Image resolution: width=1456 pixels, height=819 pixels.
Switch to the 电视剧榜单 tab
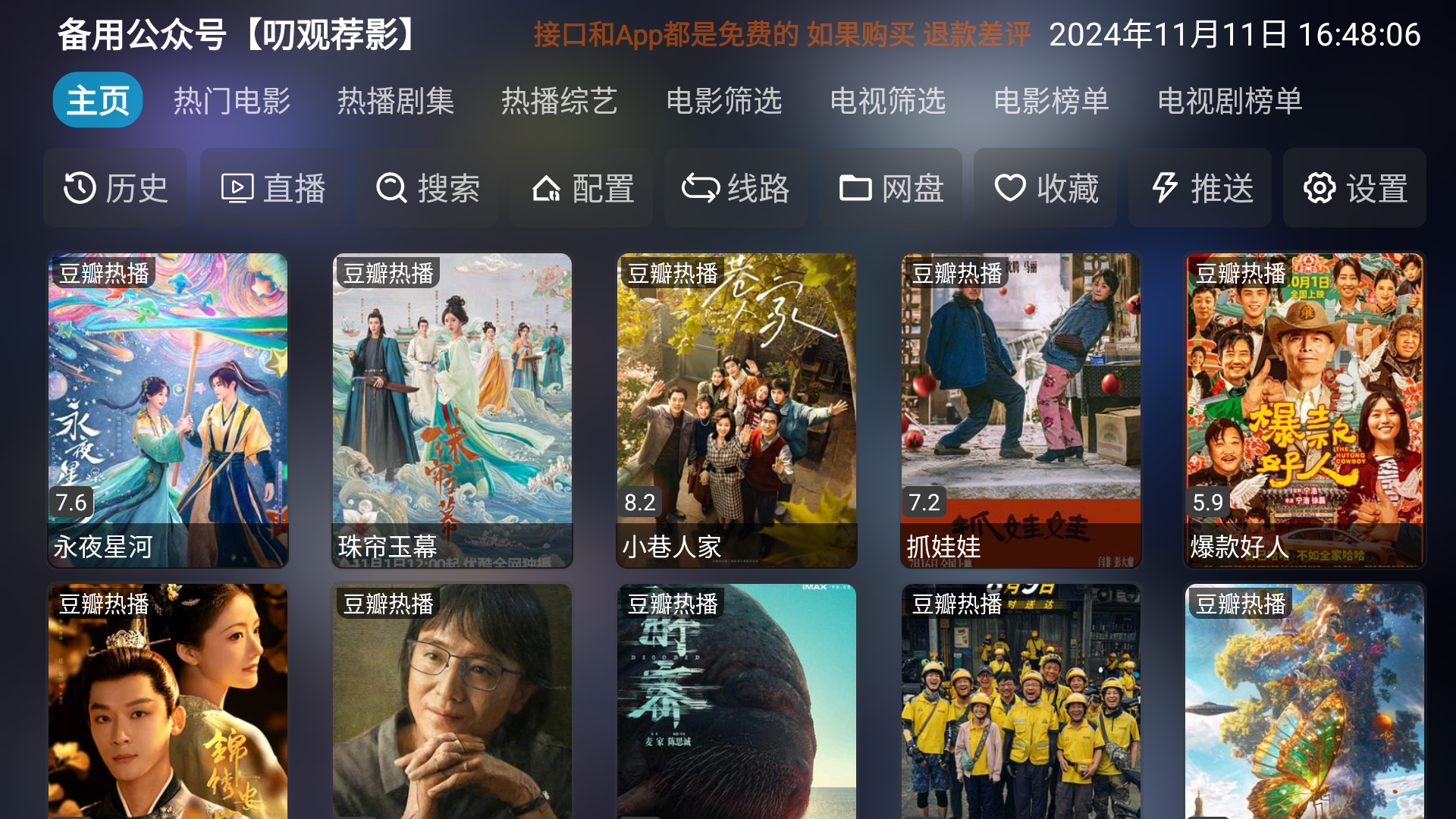pyautogui.click(x=1229, y=101)
